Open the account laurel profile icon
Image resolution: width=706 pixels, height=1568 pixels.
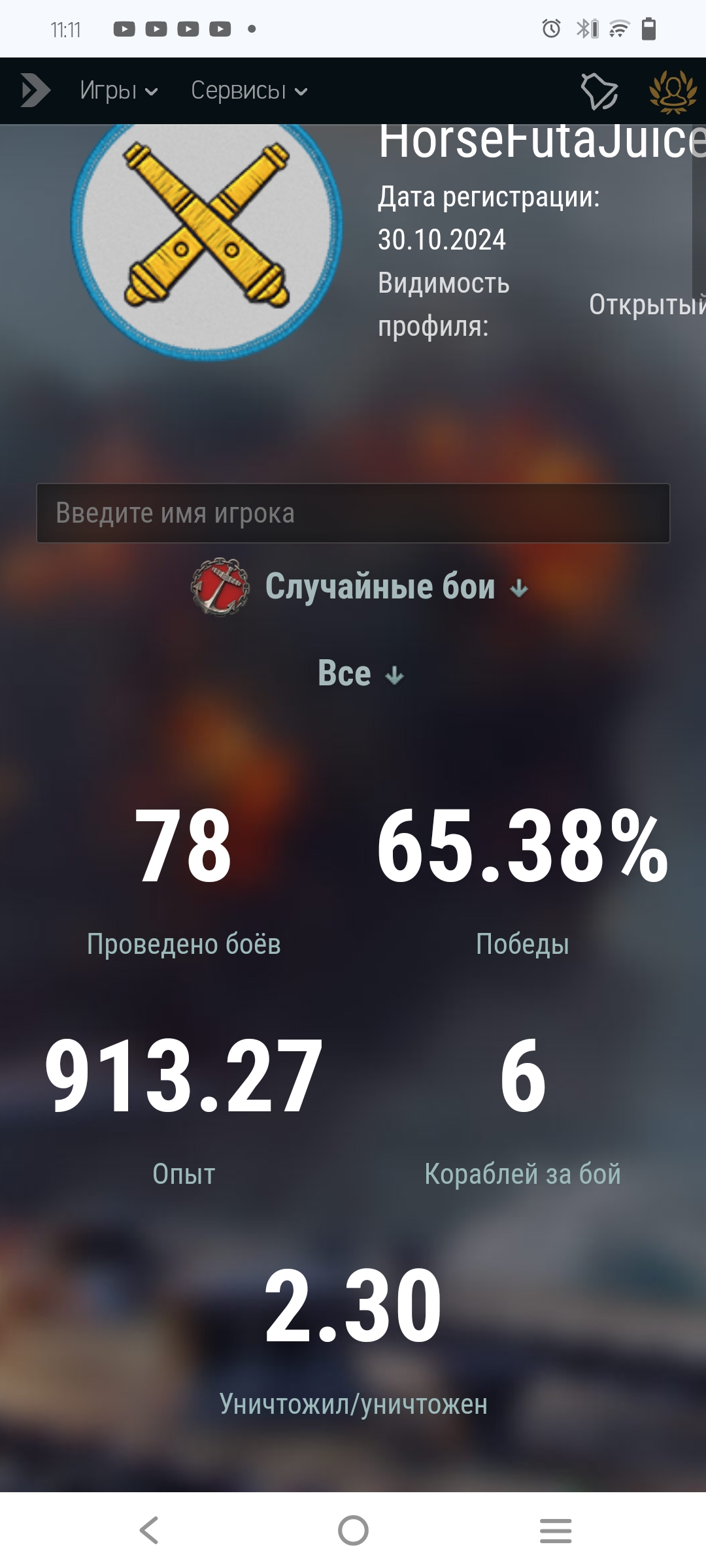(673, 91)
